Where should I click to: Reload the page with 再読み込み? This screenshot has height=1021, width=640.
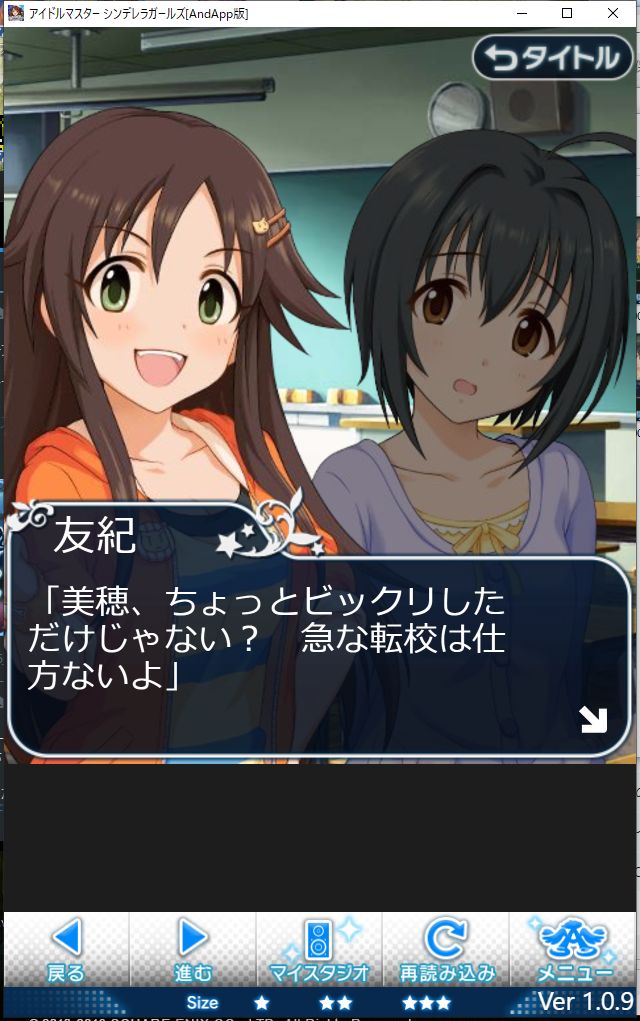click(446, 949)
